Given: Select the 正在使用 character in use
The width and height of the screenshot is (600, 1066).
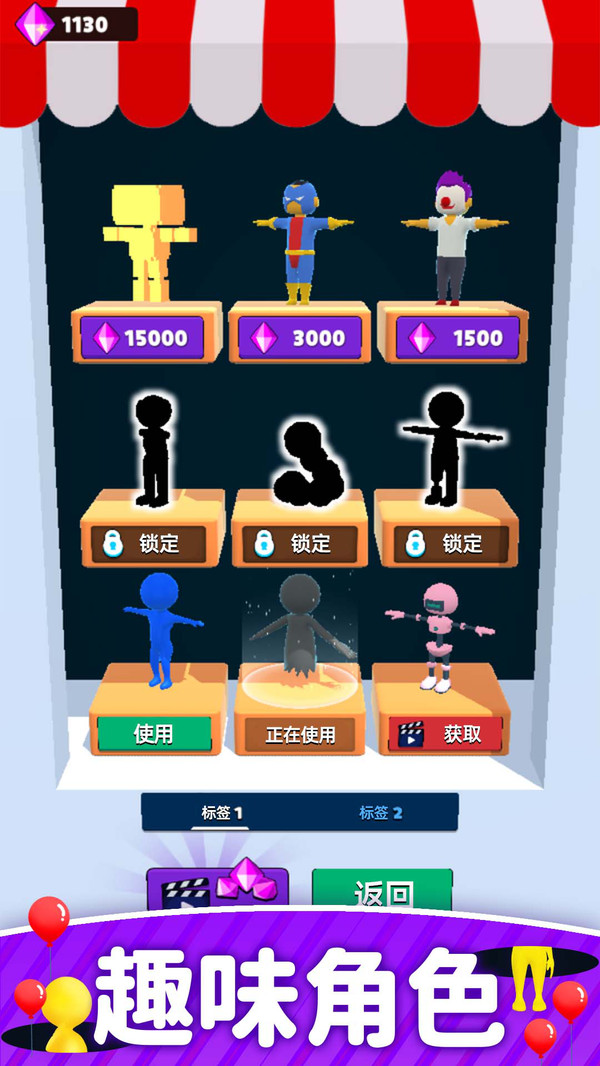Looking at the screenshot, I should 300,734.
